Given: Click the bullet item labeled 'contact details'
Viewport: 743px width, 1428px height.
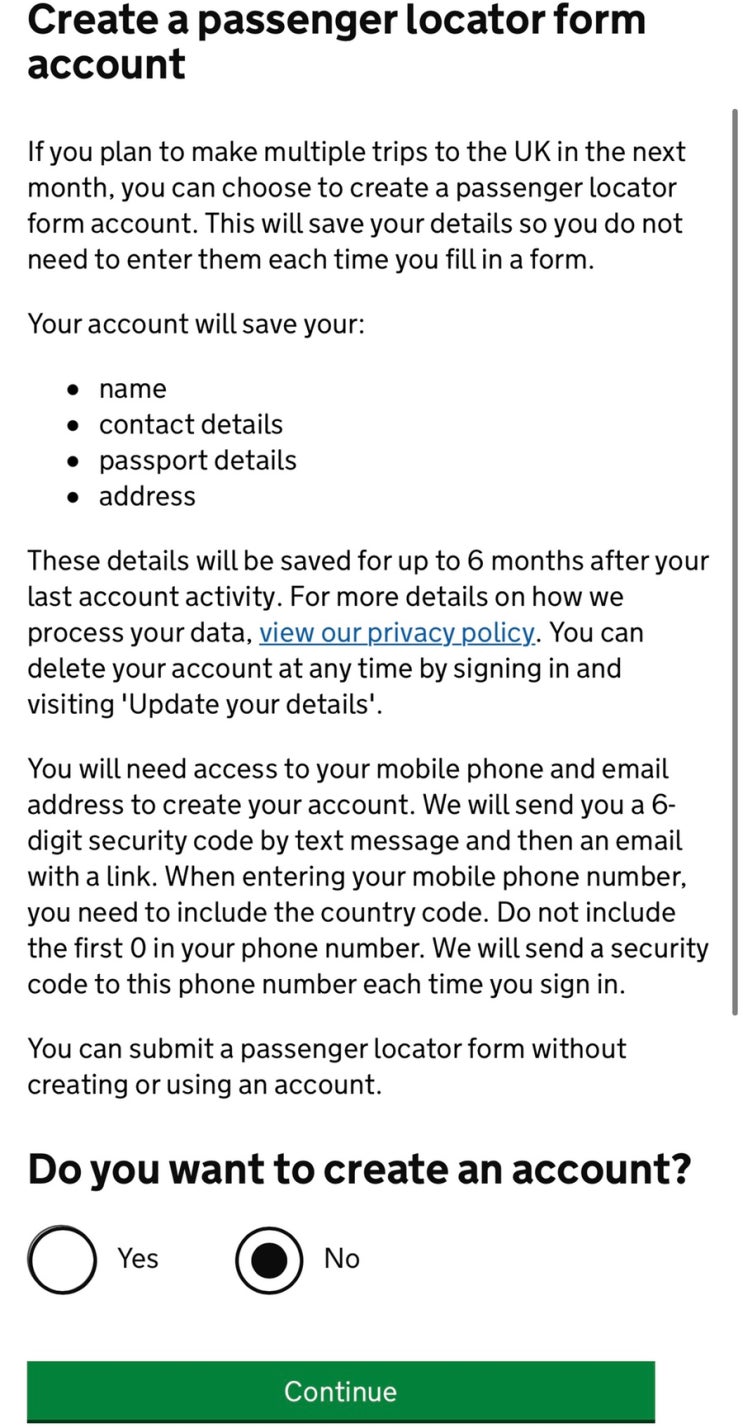Looking at the screenshot, I should click(191, 424).
